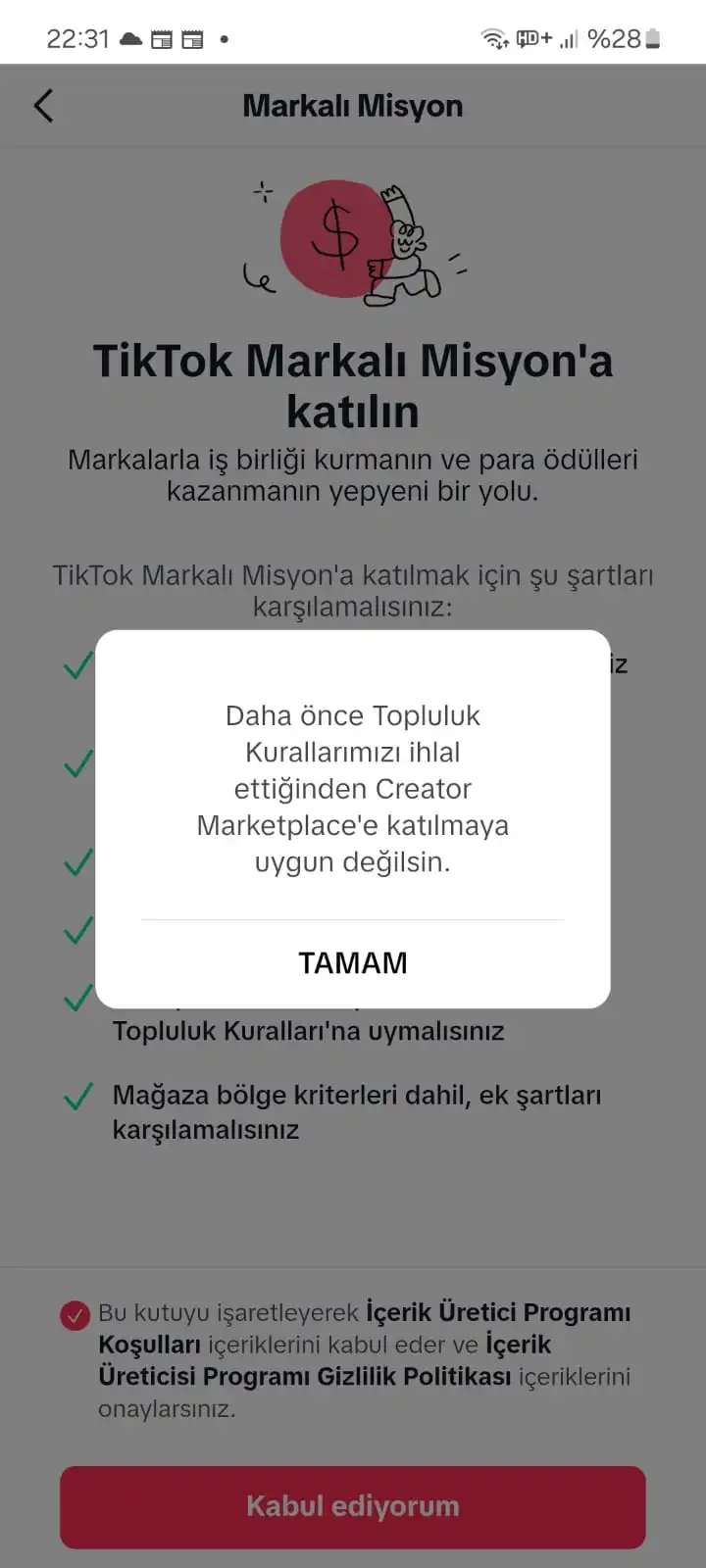
Task: Go back using the top arrow
Action: click(x=43, y=106)
